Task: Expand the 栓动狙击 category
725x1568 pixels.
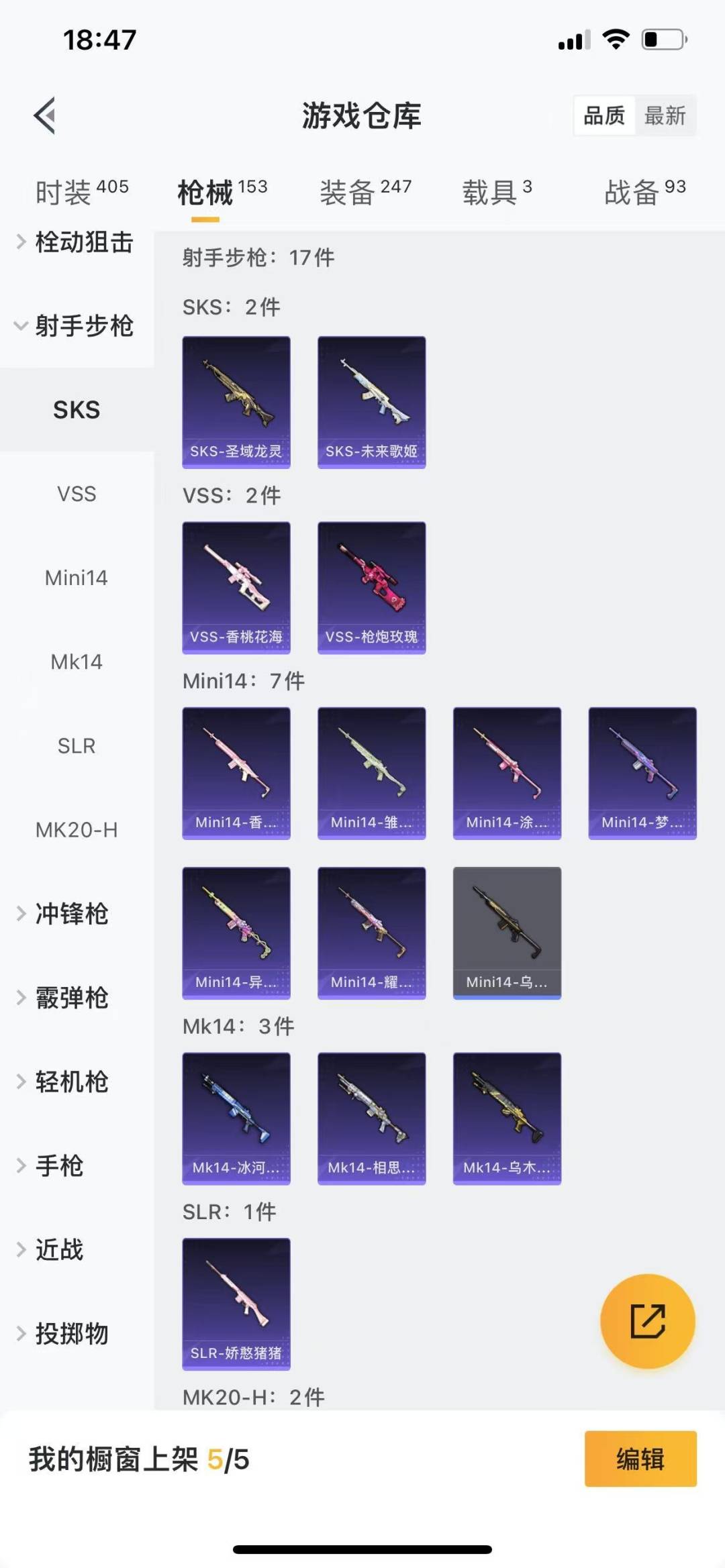Action: (76, 242)
